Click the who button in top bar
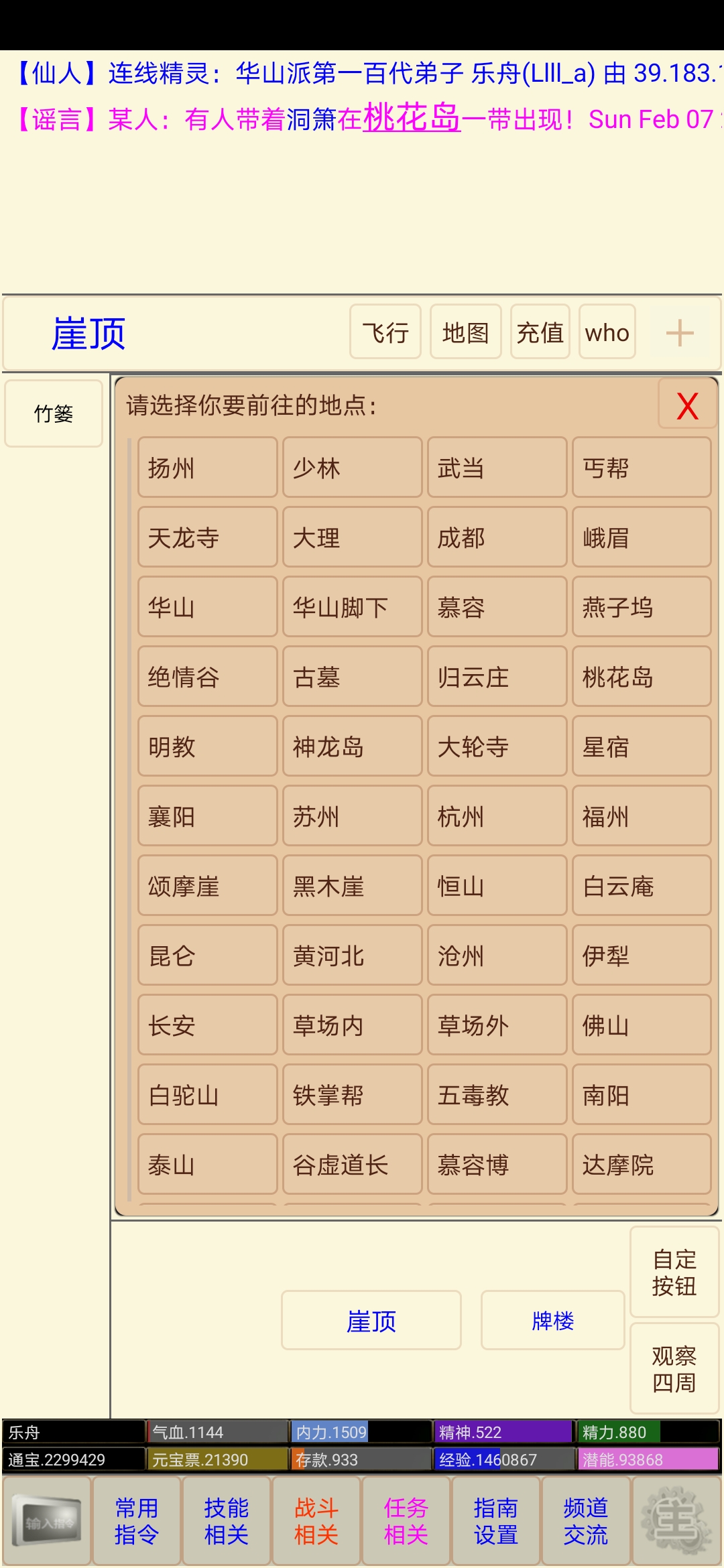 point(606,332)
